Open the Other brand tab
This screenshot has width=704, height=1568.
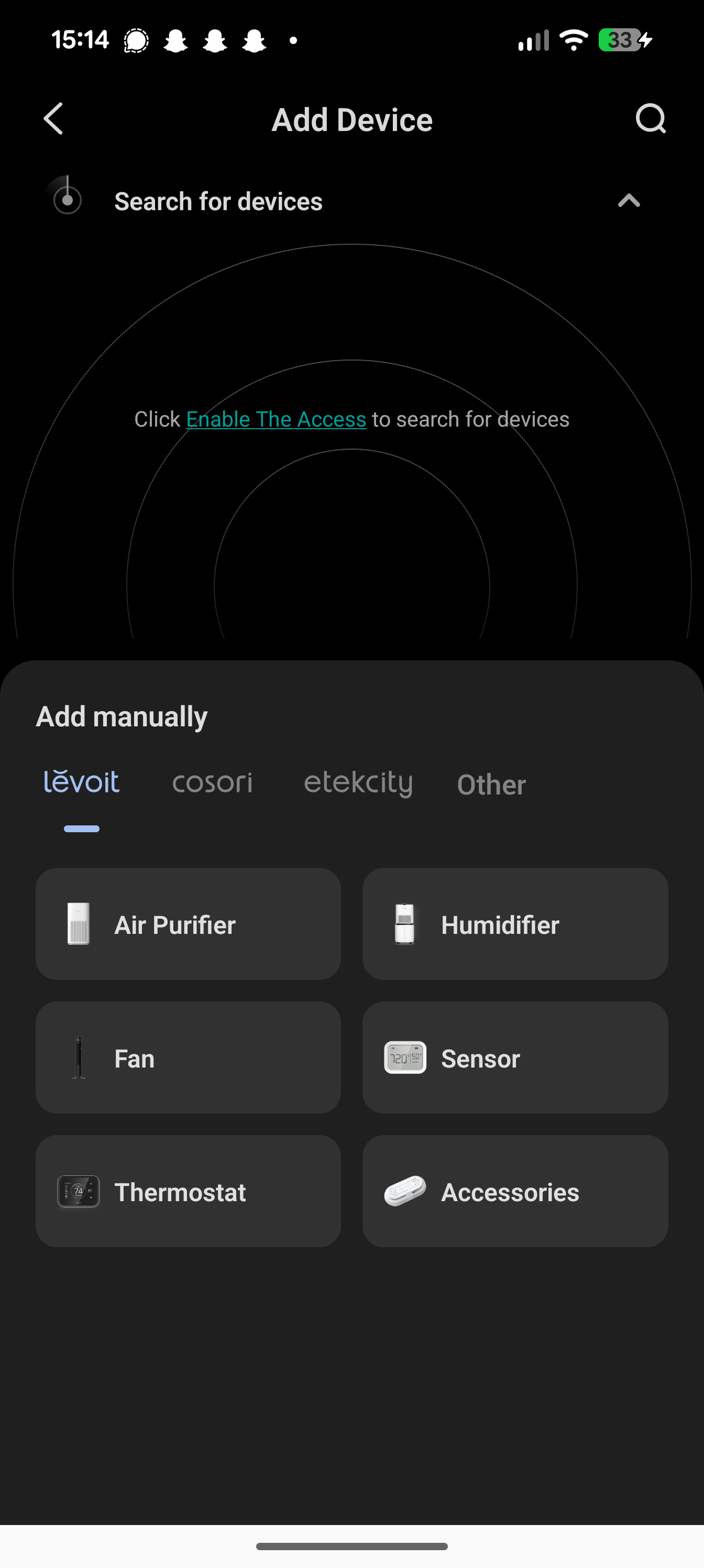(x=491, y=785)
